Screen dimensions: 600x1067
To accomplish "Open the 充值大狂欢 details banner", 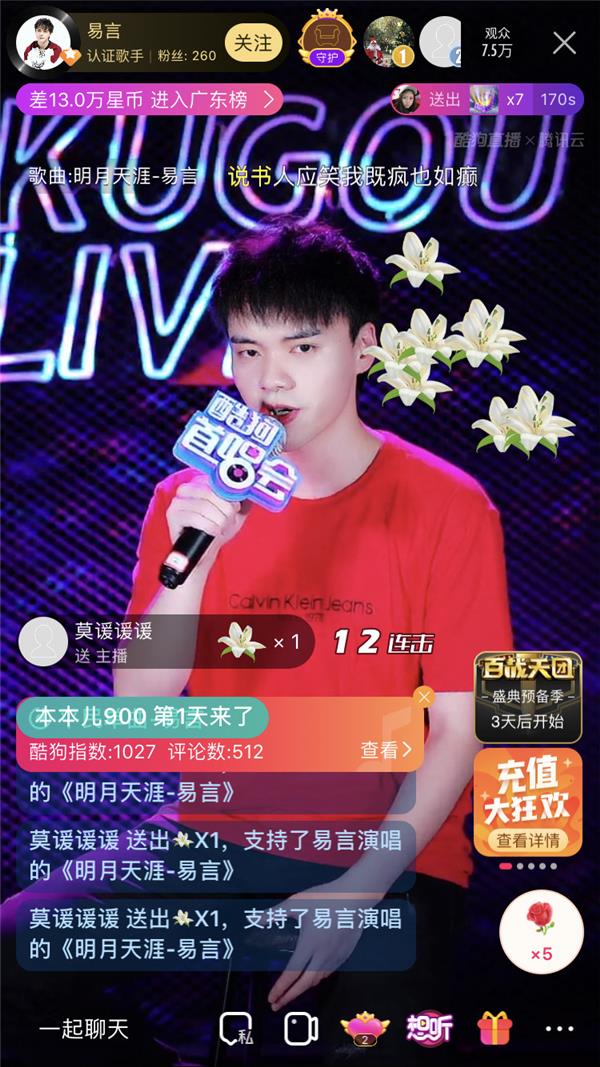I will (x=528, y=803).
